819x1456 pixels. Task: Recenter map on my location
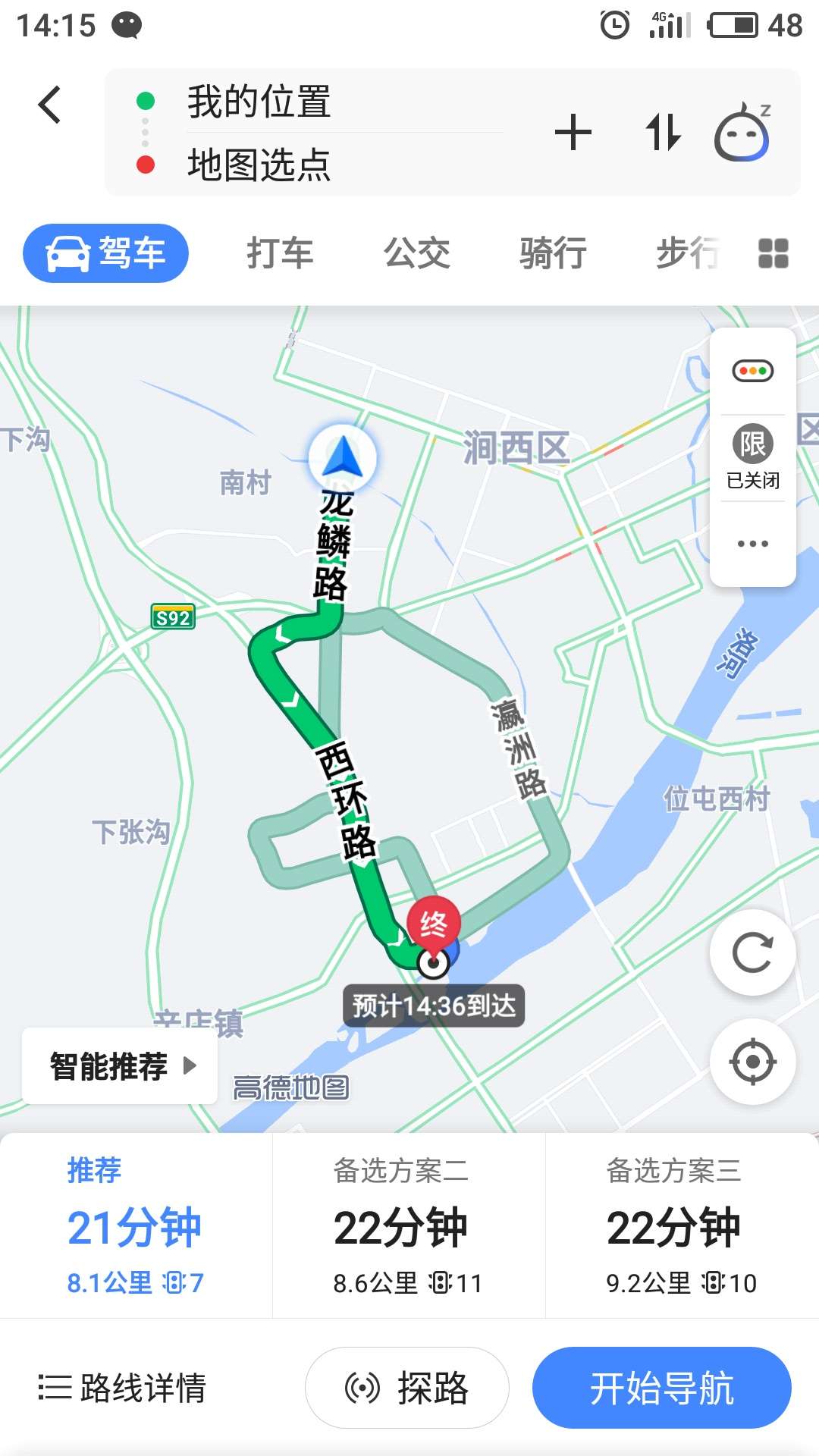752,1062
